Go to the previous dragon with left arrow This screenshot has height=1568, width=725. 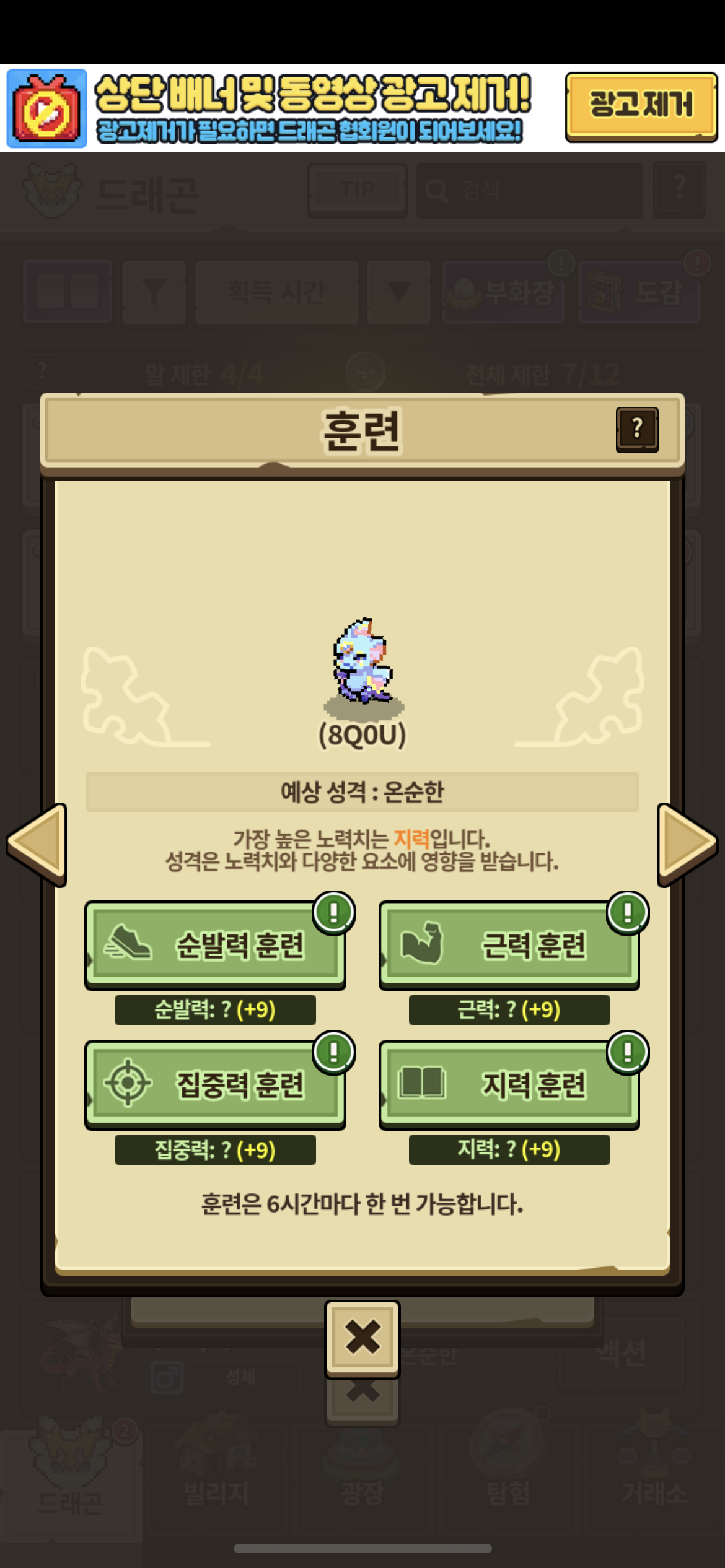(x=38, y=843)
